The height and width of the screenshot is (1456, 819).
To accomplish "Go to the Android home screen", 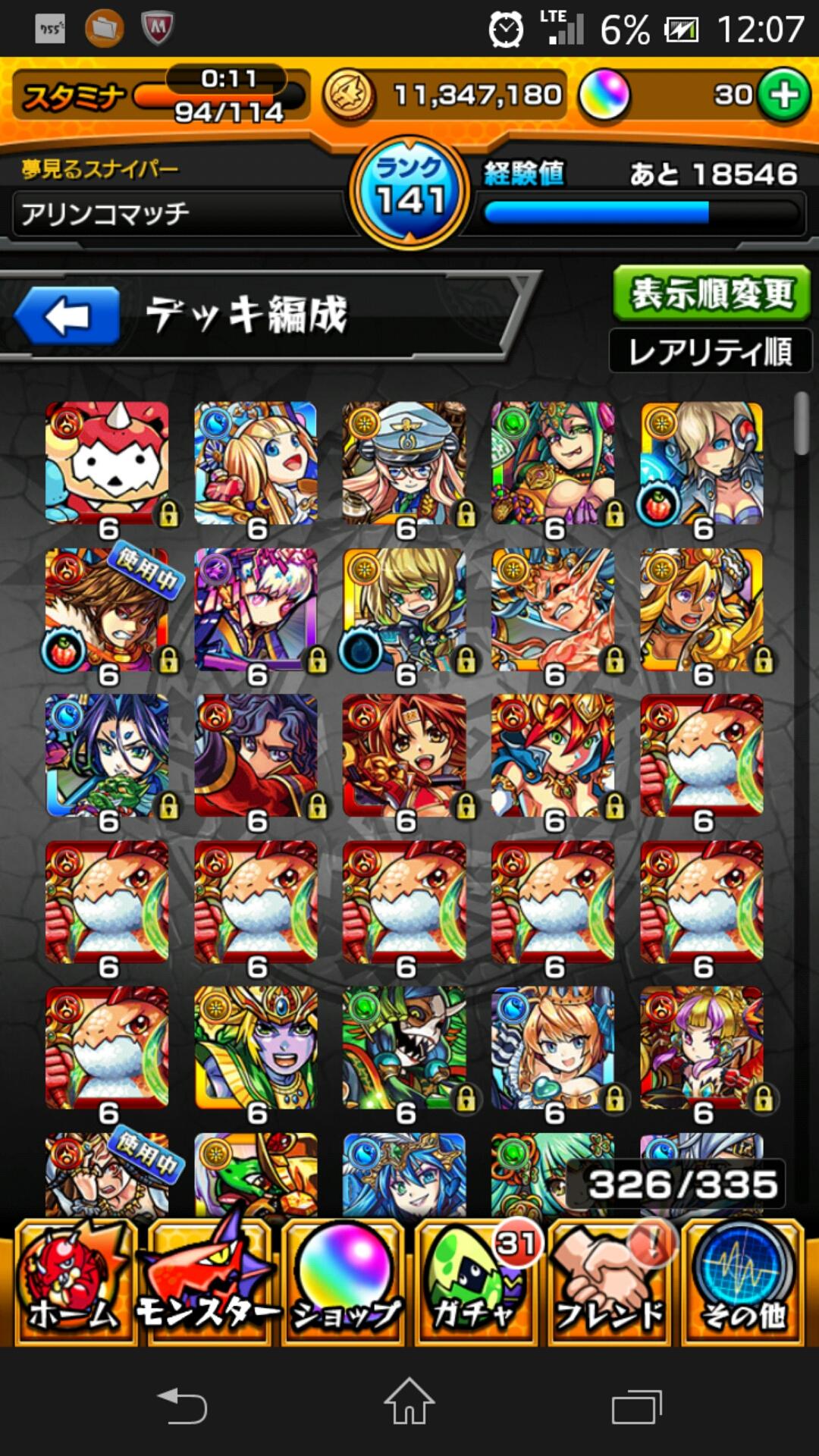I will click(409, 1403).
